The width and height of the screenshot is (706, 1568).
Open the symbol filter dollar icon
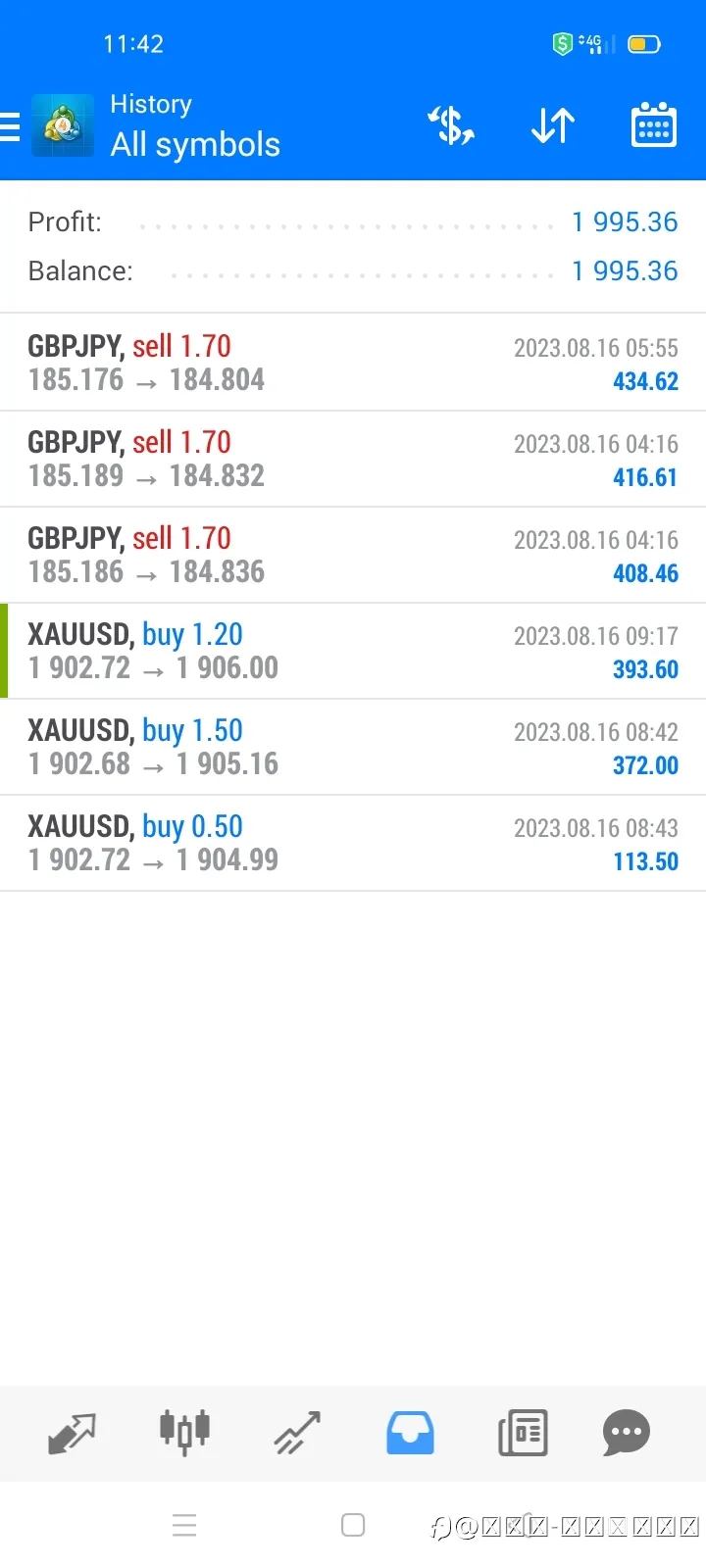pyautogui.click(x=451, y=126)
